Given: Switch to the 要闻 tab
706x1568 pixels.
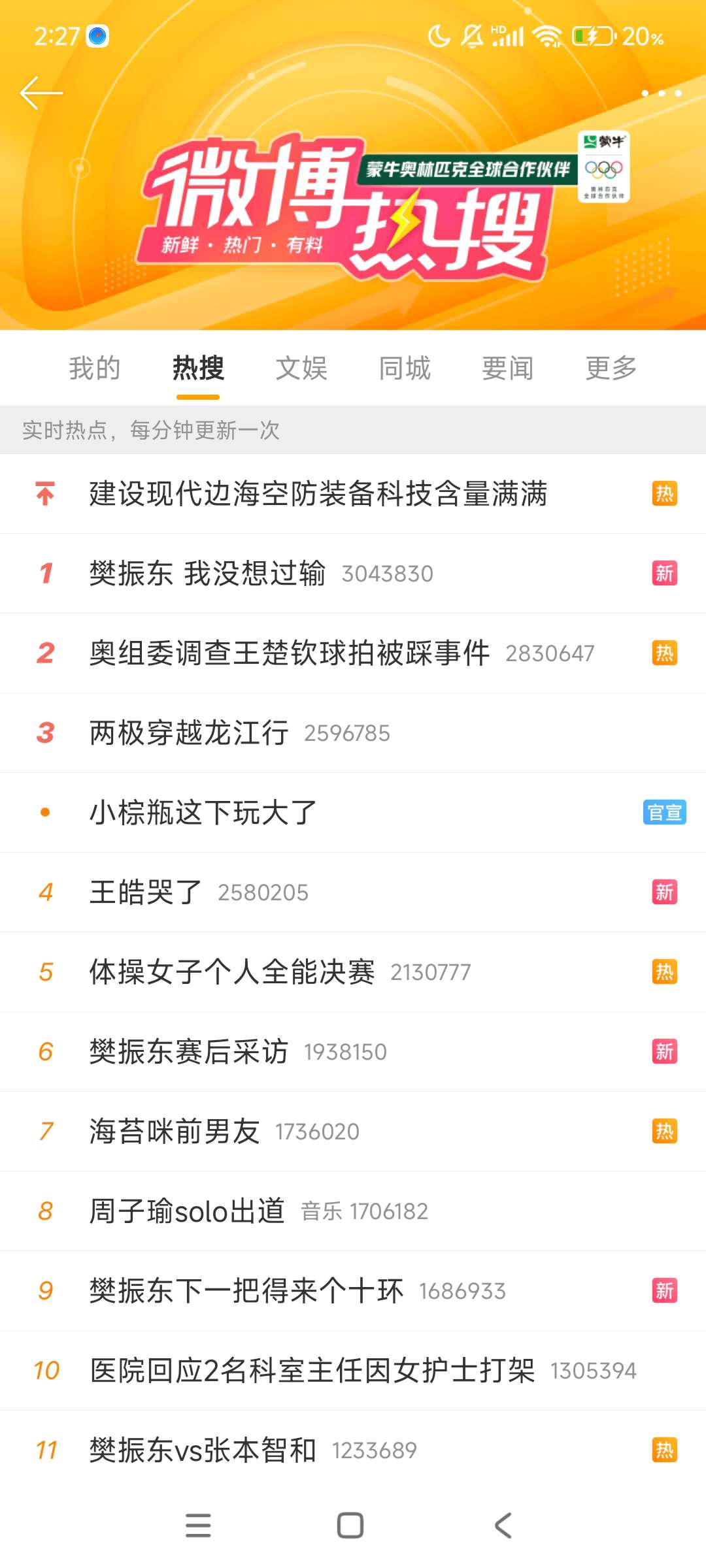Looking at the screenshot, I should 508,368.
